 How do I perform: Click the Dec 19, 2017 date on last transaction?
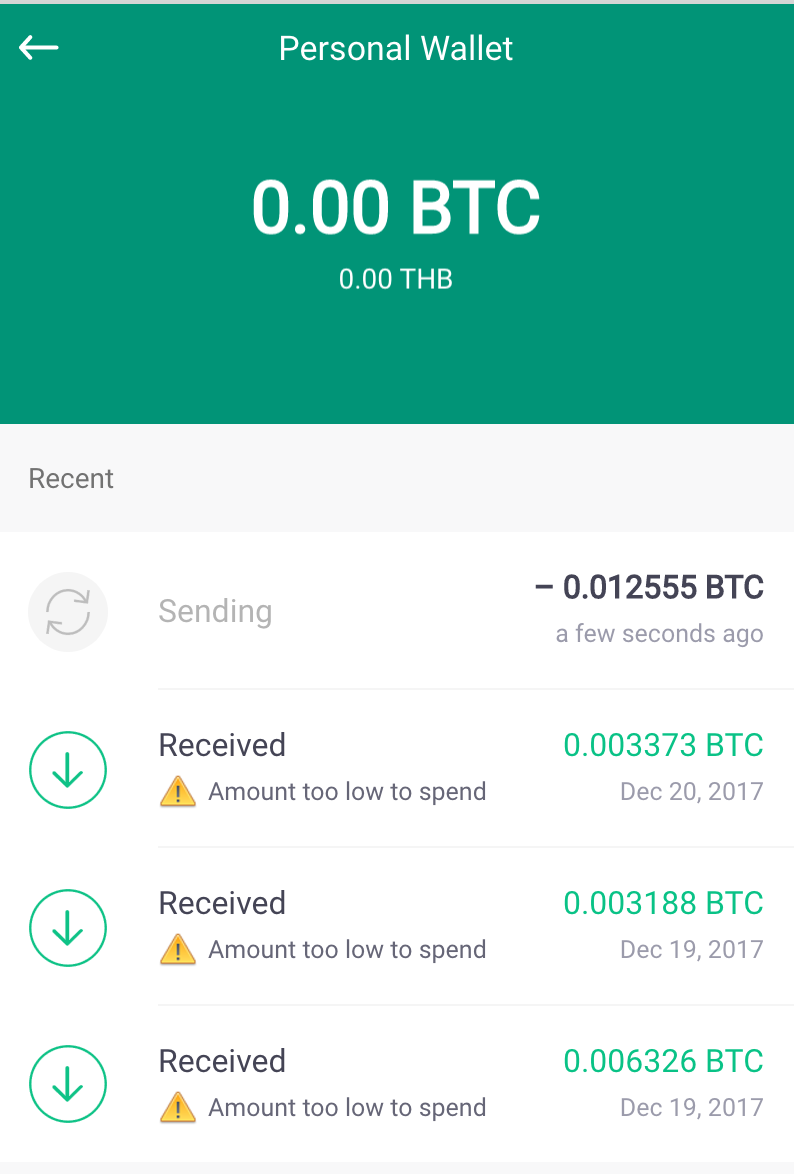691,1107
